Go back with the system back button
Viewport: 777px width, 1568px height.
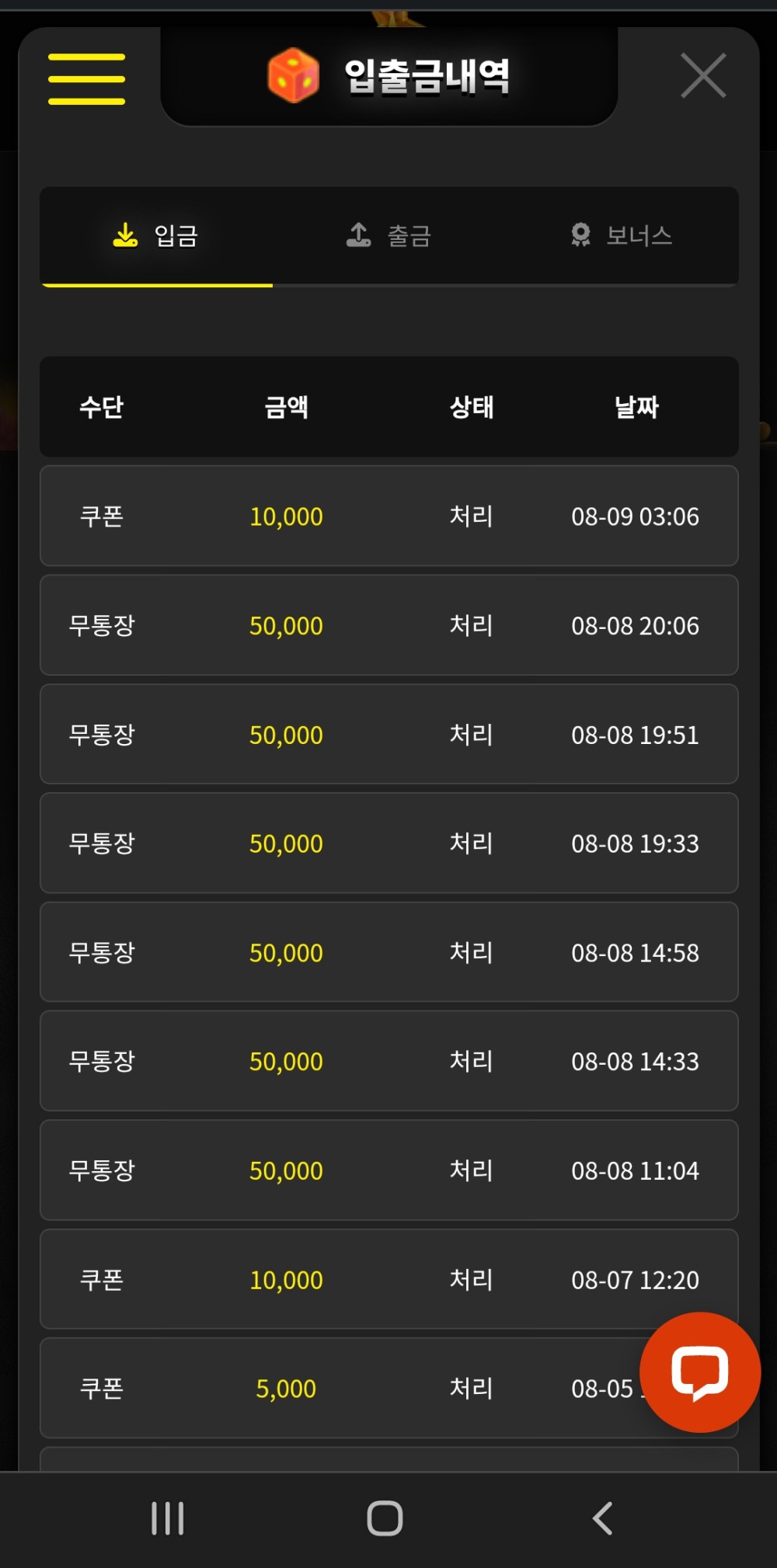click(603, 1518)
